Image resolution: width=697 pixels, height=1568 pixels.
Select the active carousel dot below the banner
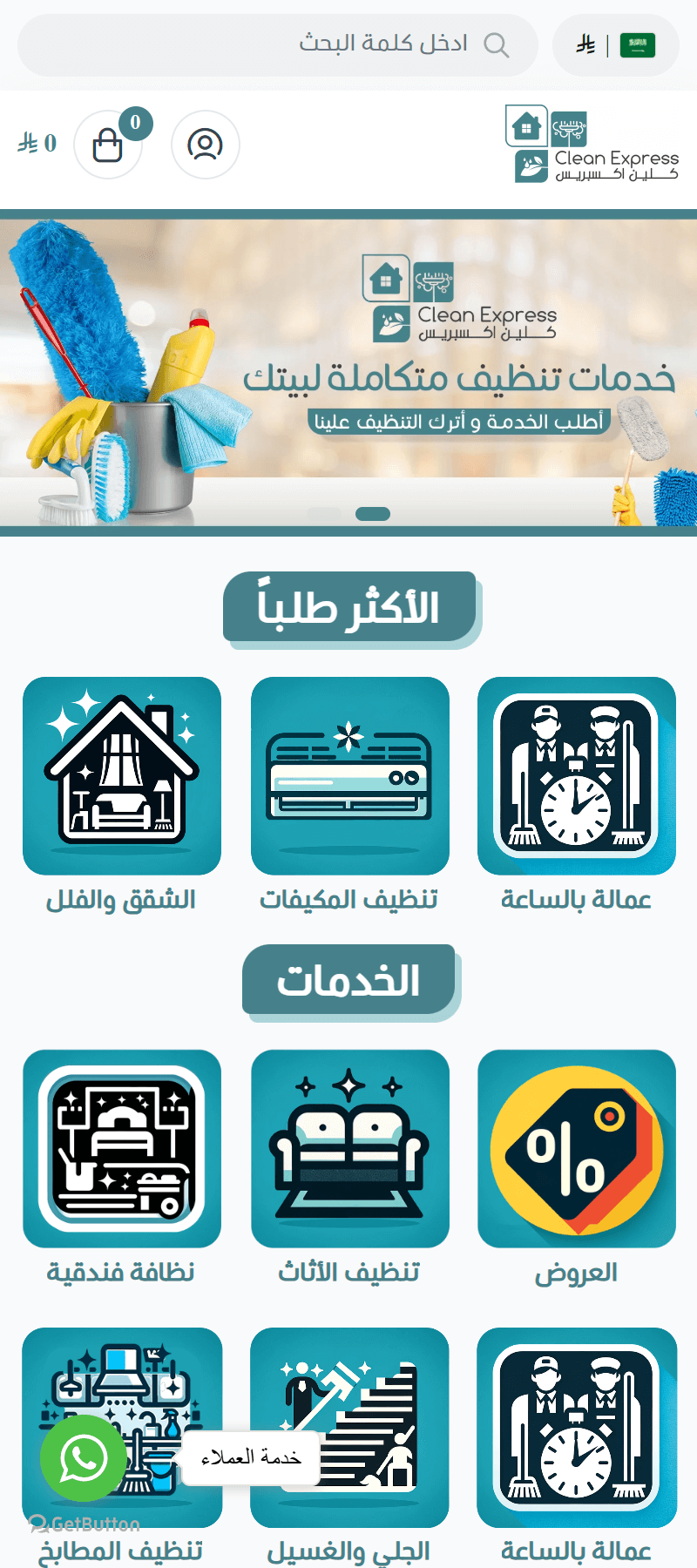[x=372, y=514]
